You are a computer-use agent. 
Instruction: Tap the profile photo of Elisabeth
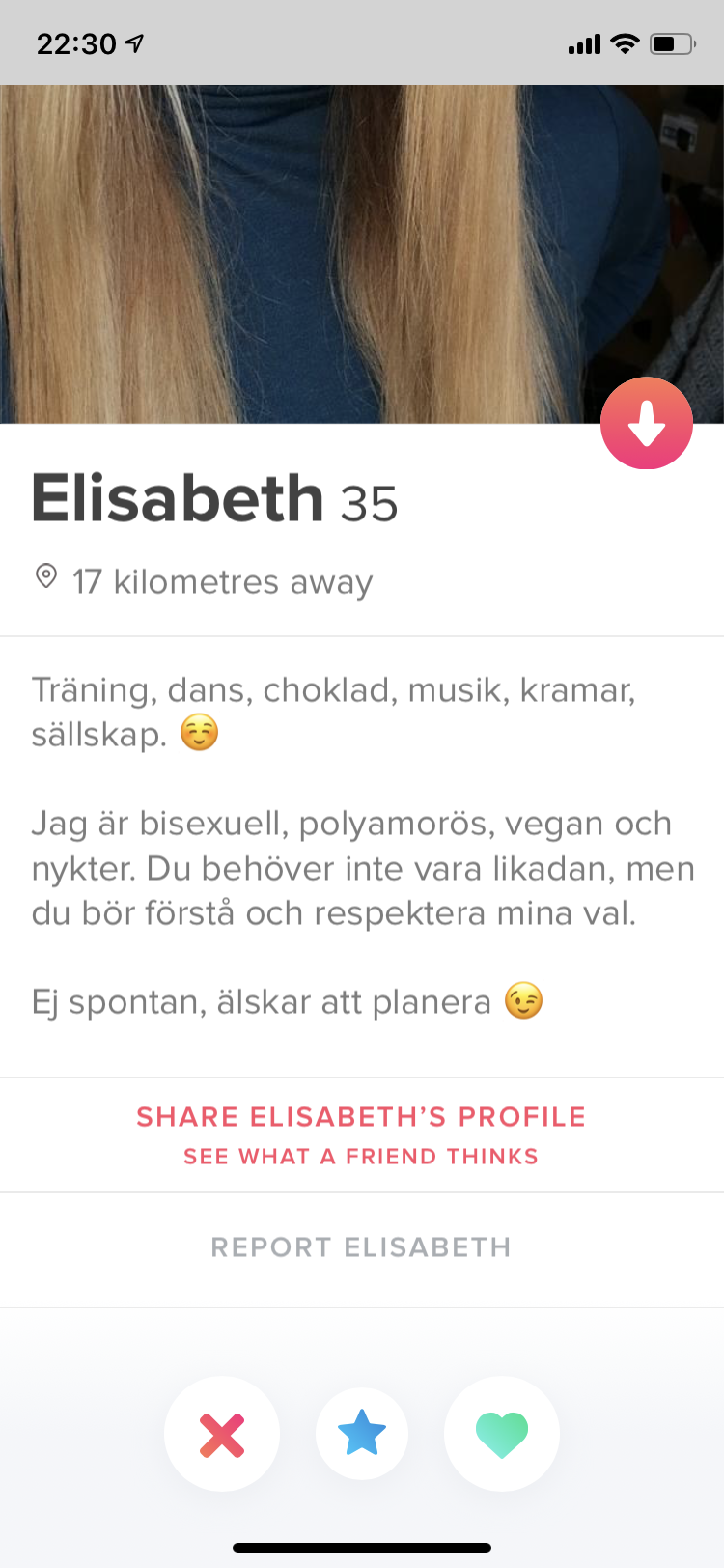click(x=362, y=254)
